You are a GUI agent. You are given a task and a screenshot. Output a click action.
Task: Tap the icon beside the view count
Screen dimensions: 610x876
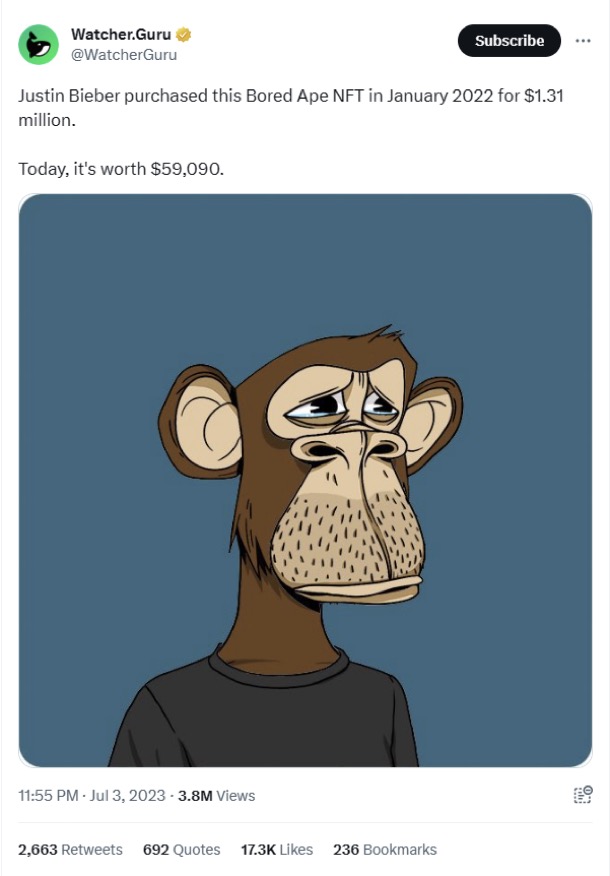pos(582,795)
